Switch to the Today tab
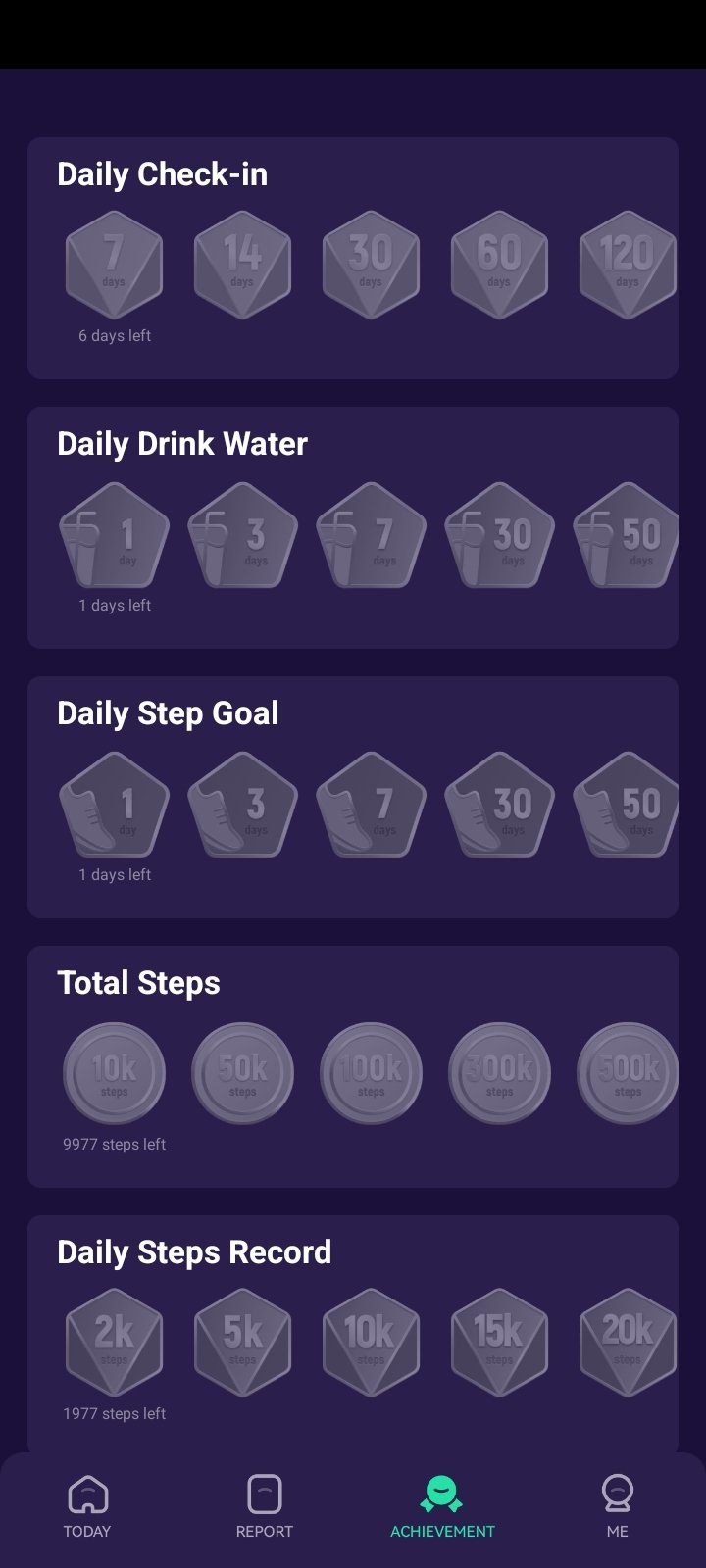 (87, 1507)
